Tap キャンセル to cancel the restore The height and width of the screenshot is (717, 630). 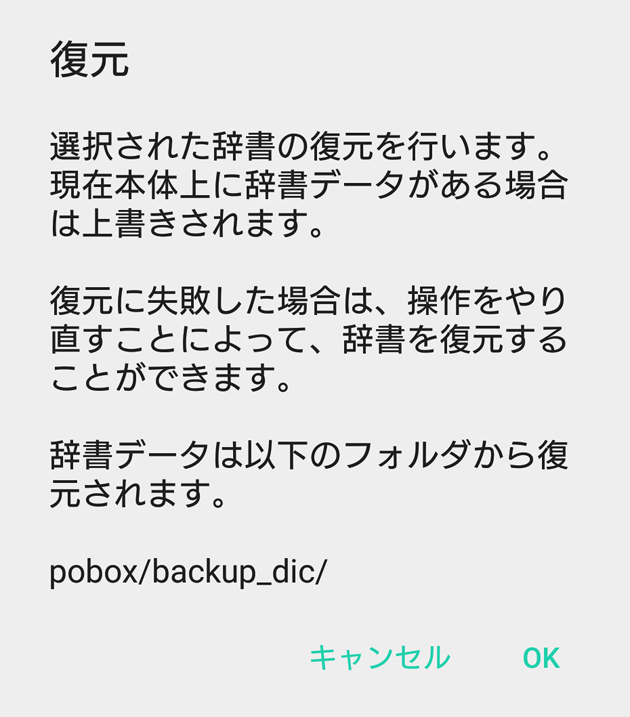click(x=380, y=657)
